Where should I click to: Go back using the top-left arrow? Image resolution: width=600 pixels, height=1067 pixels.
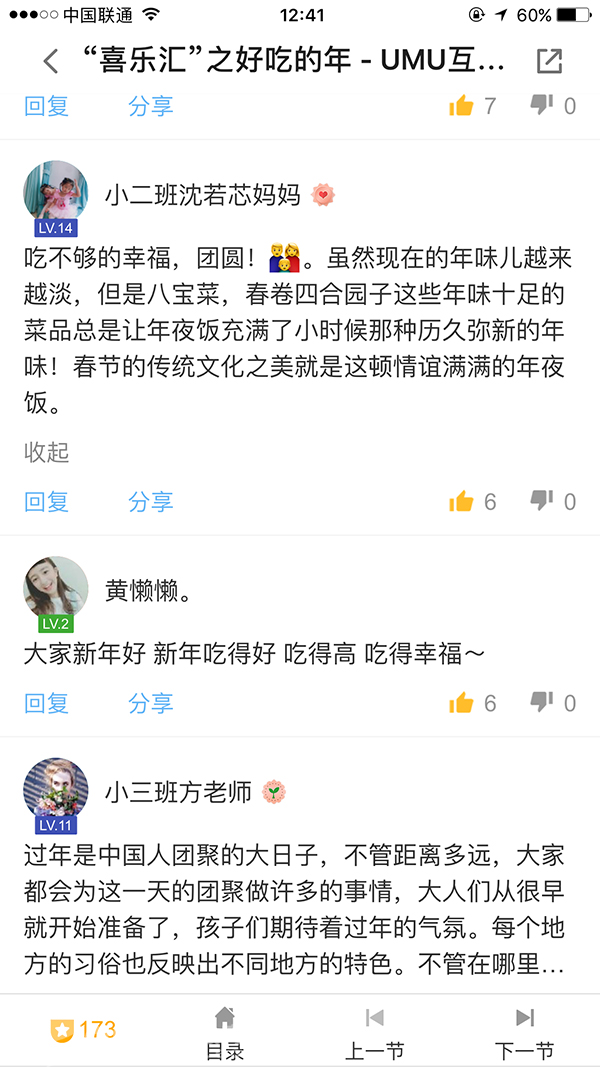tap(49, 62)
